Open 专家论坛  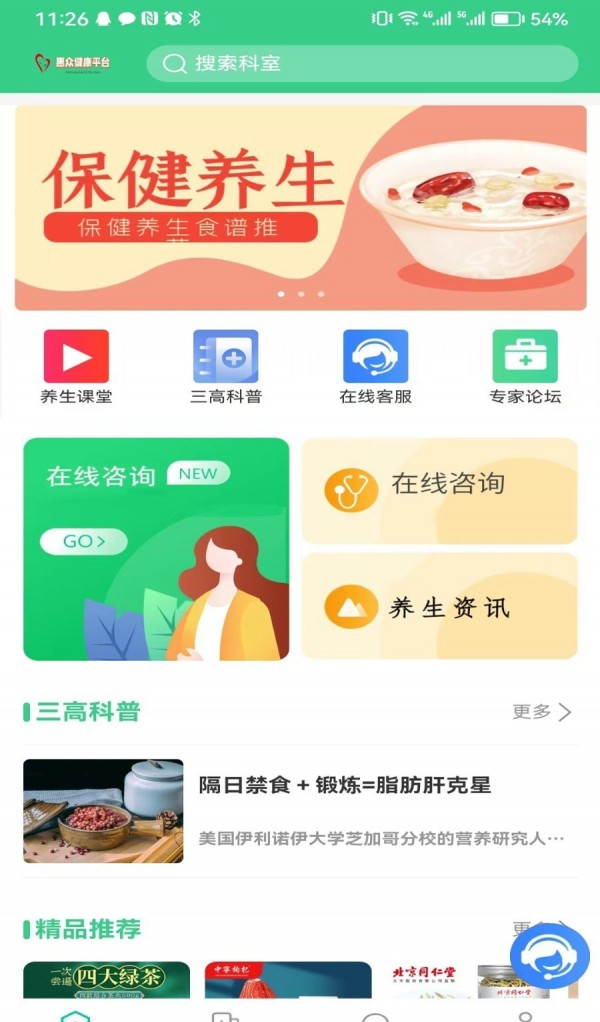click(x=525, y=367)
